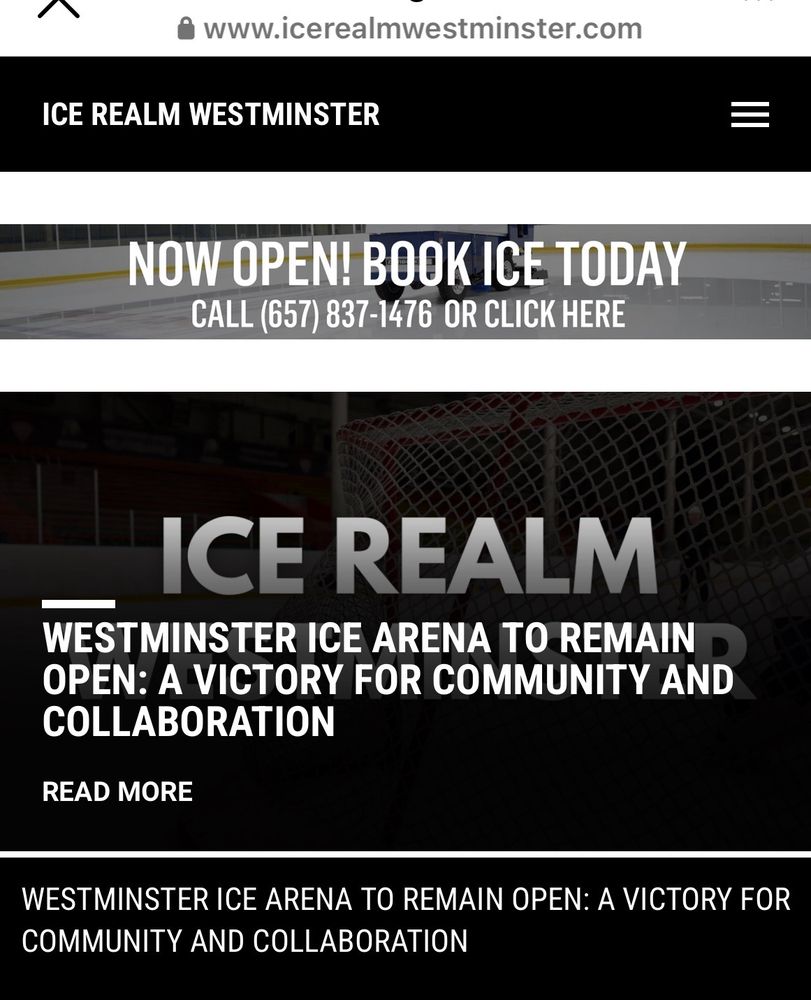811x1000 pixels.
Task: Tap Read More on the arena article
Action: pyautogui.click(x=117, y=792)
